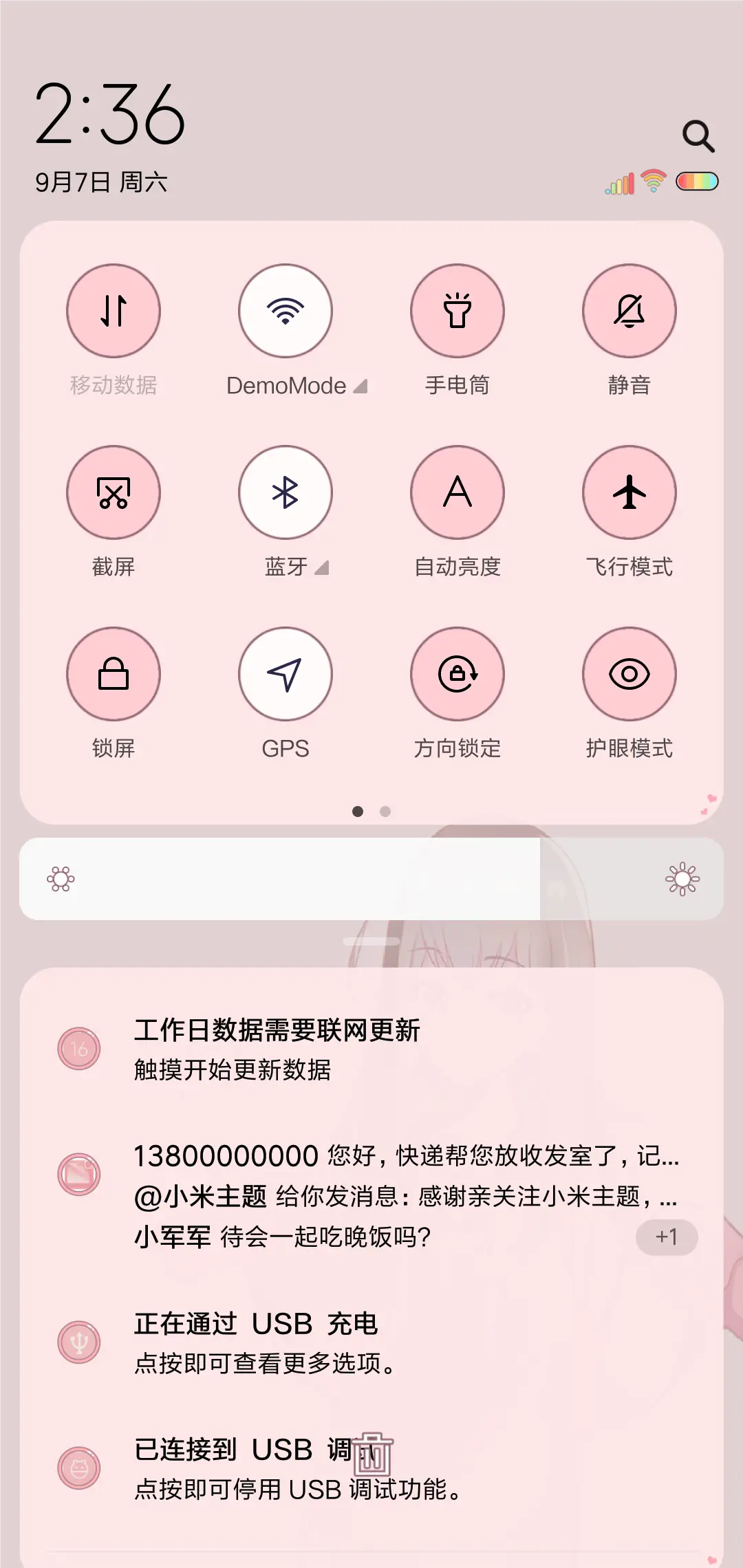This screenshot has height=1568, width=743.
Task: Take a screenshot with 截屏
Action: [114, 492]
